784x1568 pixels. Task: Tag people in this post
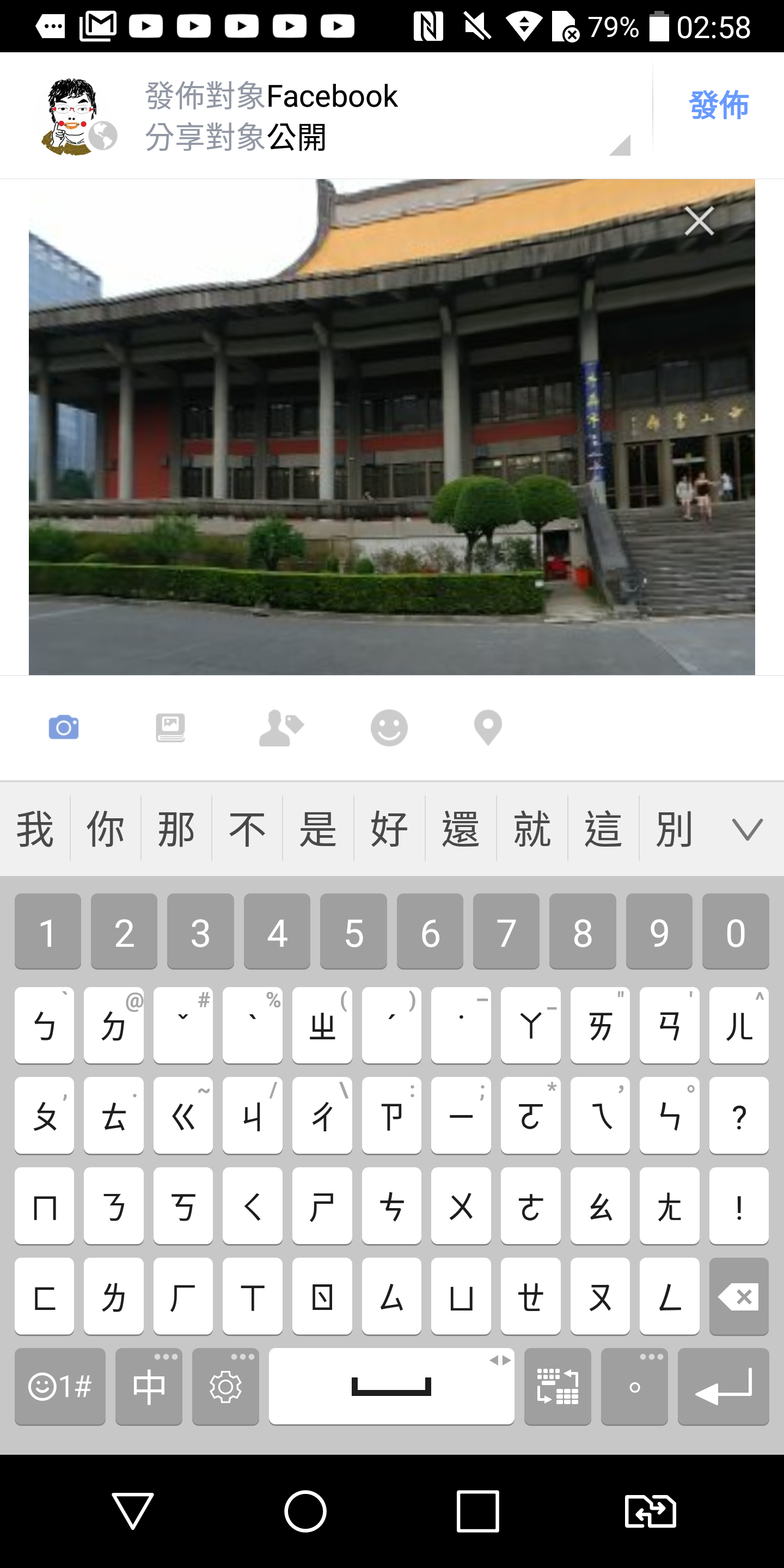[280, 727]
